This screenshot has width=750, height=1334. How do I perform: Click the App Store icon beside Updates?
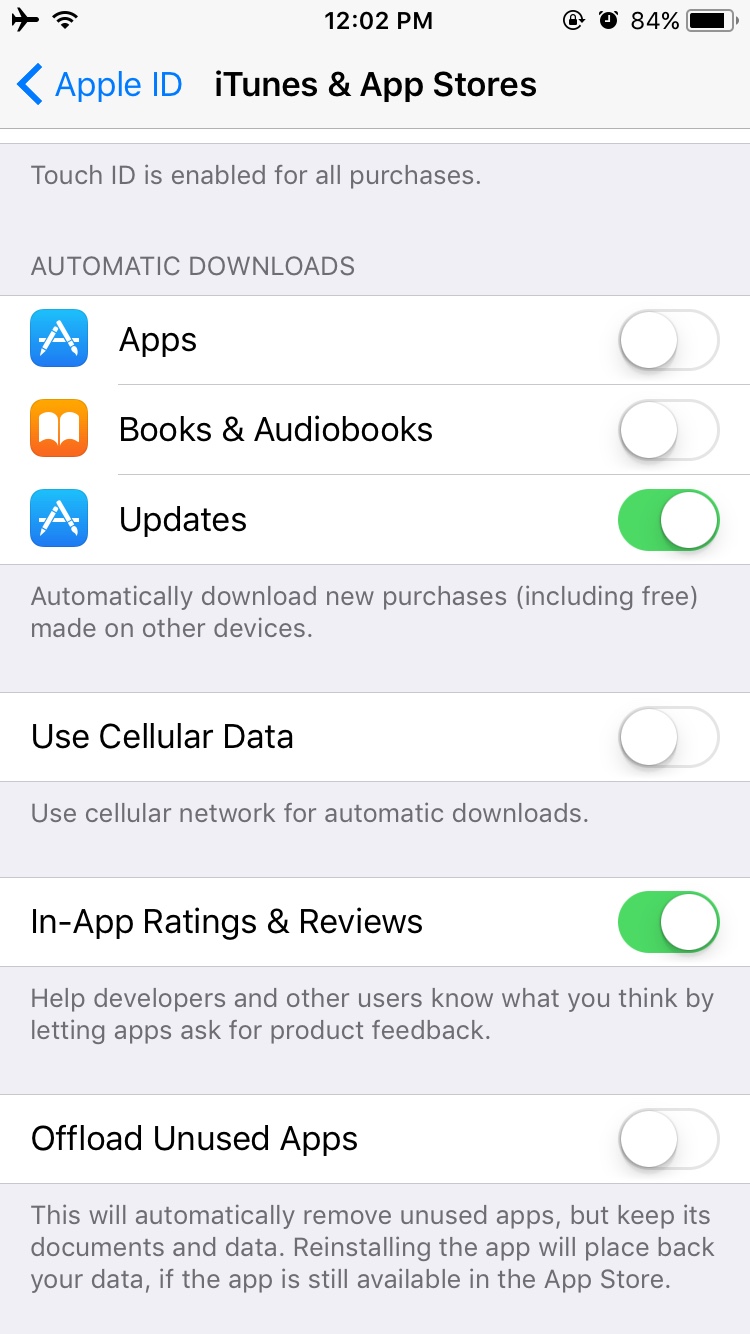tap(58, 519)
